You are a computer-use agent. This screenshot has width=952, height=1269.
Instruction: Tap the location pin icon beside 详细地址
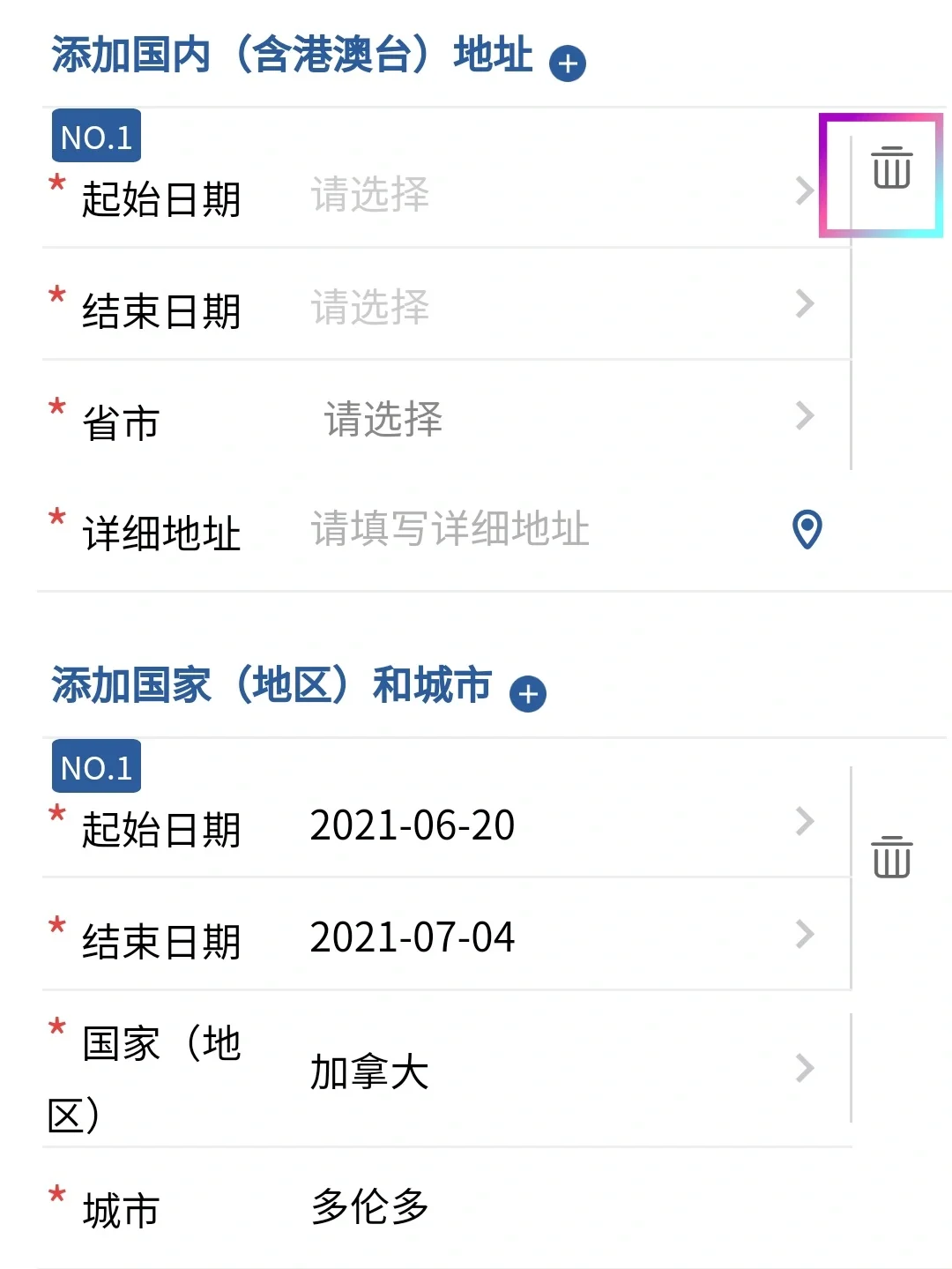pos(807,529)
